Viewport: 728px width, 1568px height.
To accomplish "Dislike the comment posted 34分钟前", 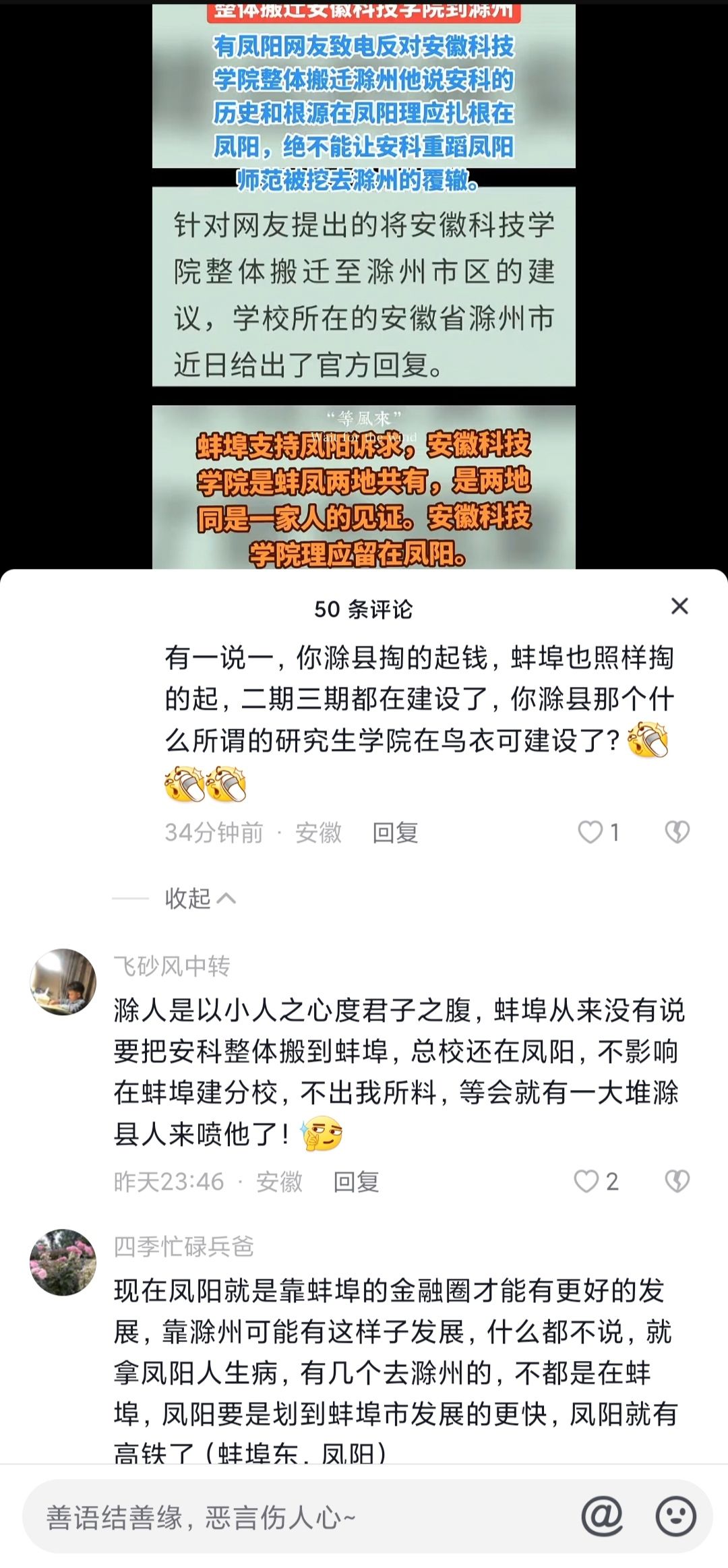I will [x=677, y=833].
